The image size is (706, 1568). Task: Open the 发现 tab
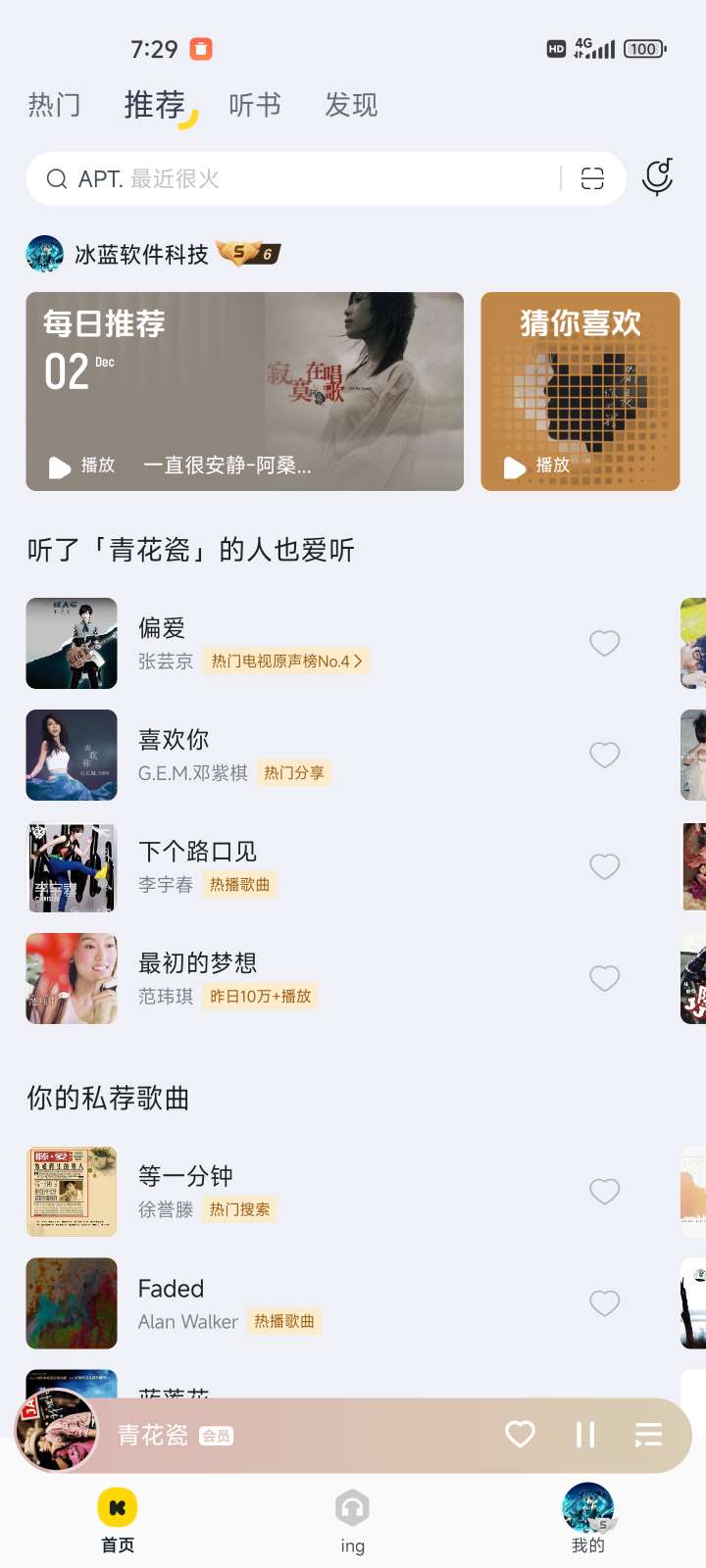[x=351, y=105]
